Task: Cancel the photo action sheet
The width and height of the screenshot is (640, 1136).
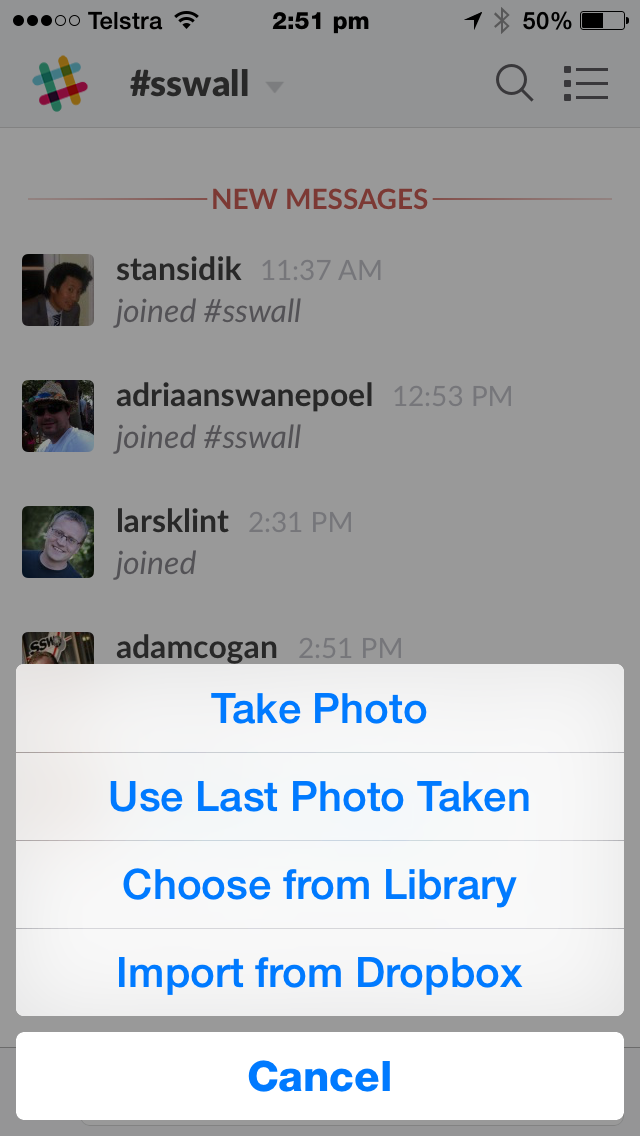Action: tap(319, 1077)
